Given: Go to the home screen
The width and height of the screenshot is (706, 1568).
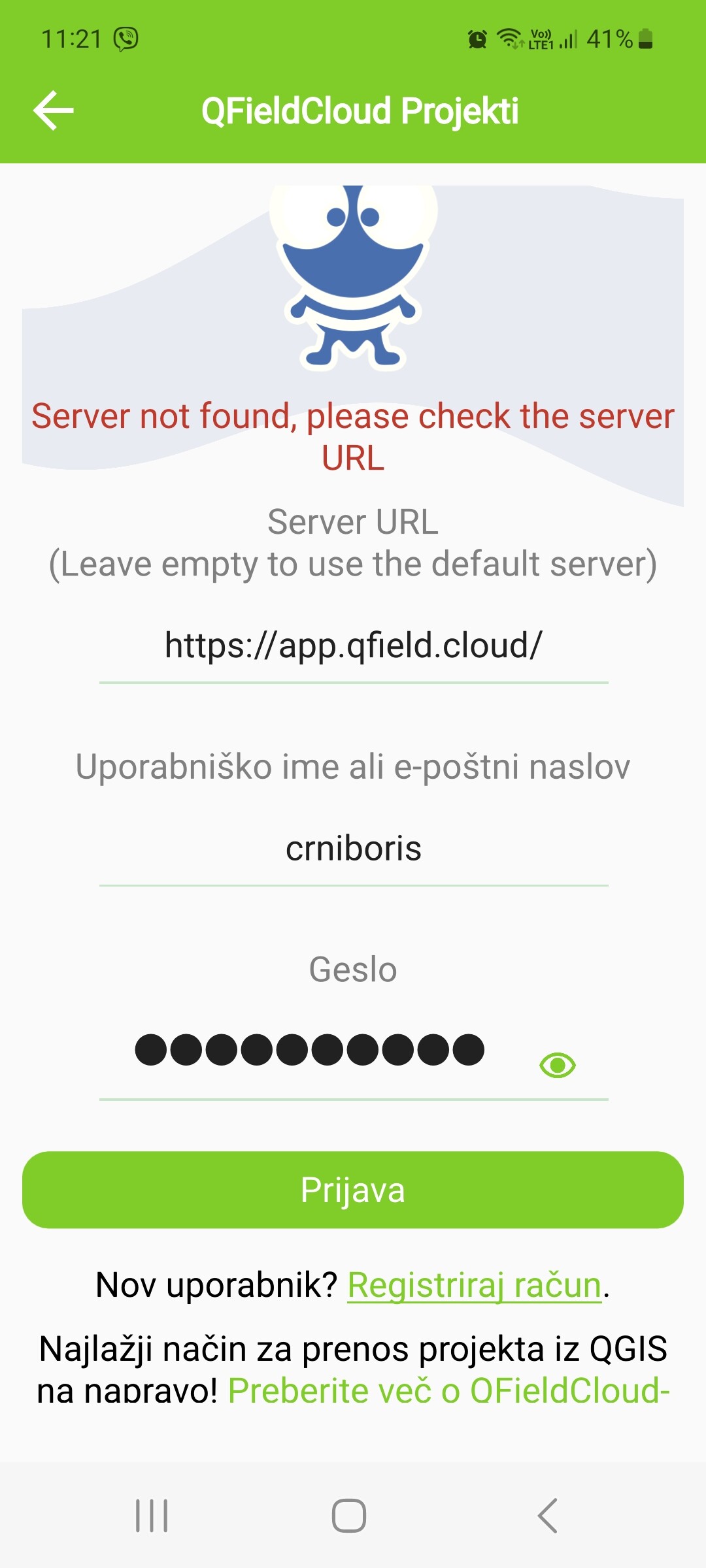Looking at the screenshot, I should click(349, 1516).
